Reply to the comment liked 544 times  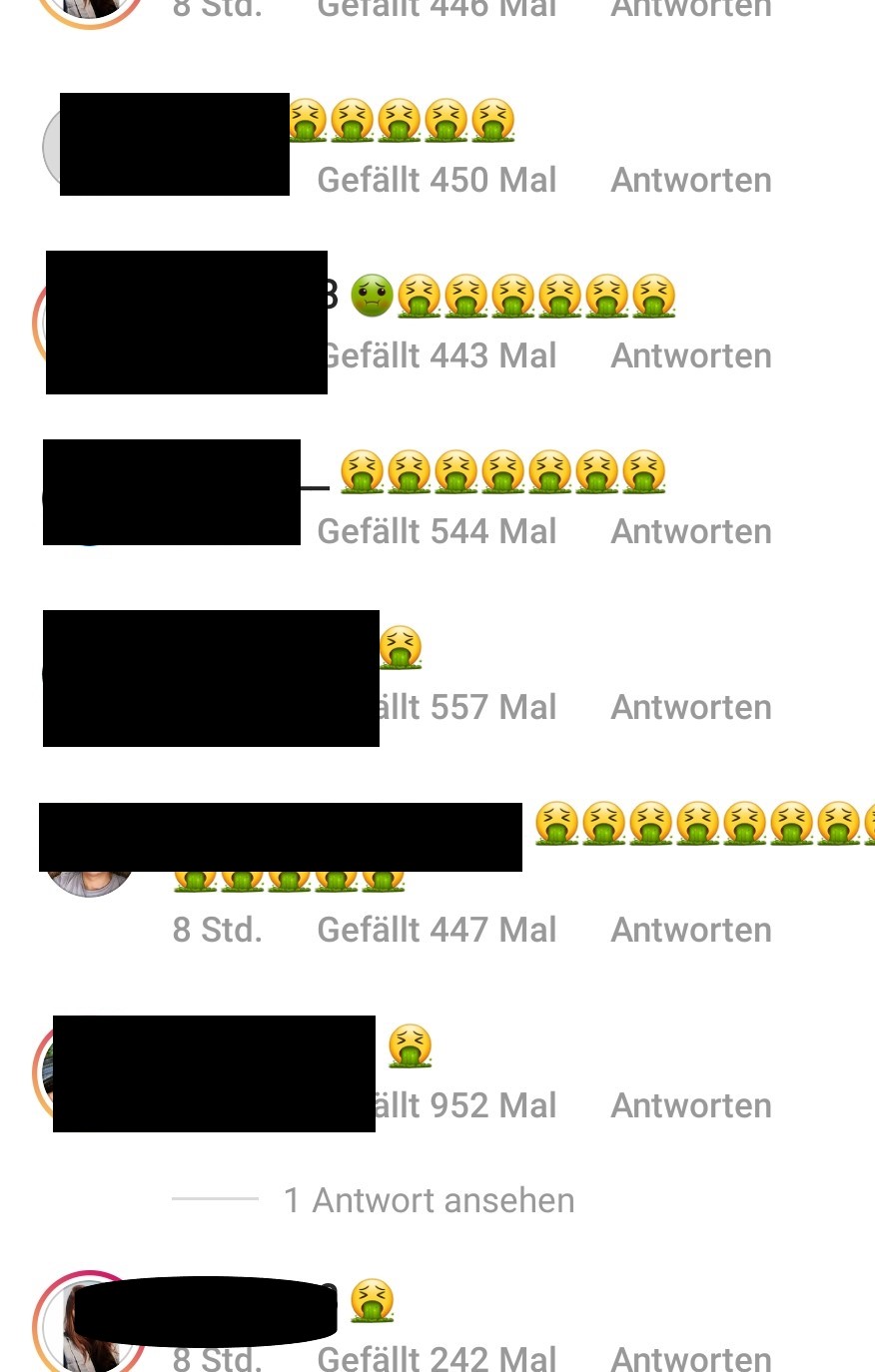click(x=691, y=532)
